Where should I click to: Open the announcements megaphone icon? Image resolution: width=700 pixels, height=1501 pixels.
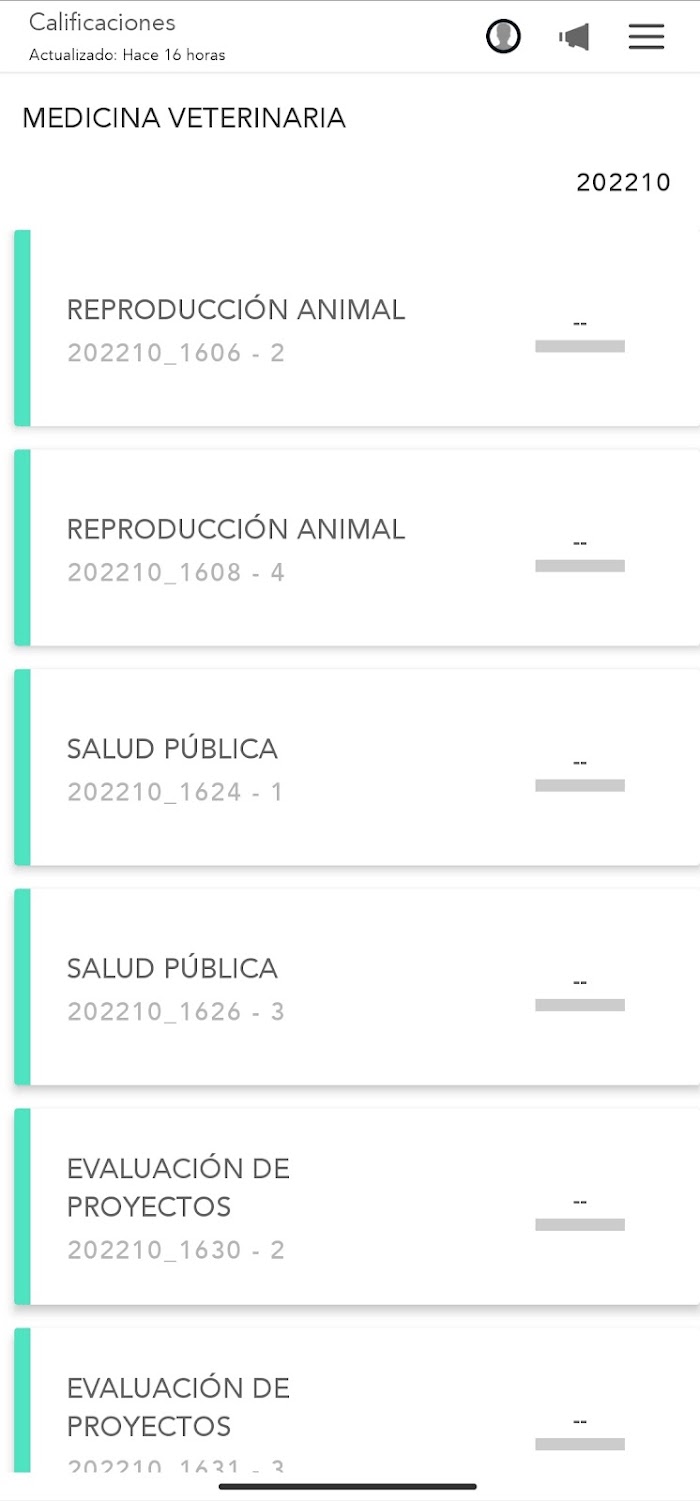(574, 37)
